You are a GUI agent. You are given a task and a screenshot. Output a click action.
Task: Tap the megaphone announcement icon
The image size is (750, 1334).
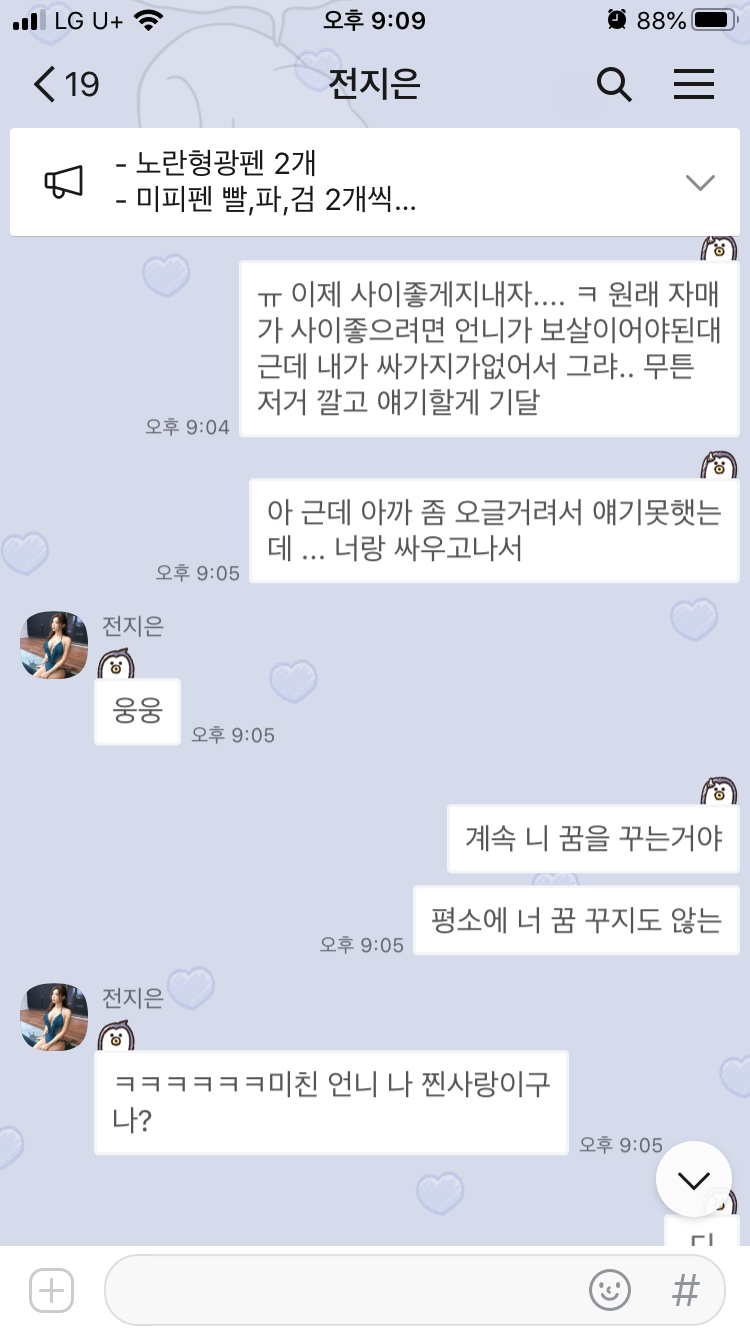(x=64, y=181)
